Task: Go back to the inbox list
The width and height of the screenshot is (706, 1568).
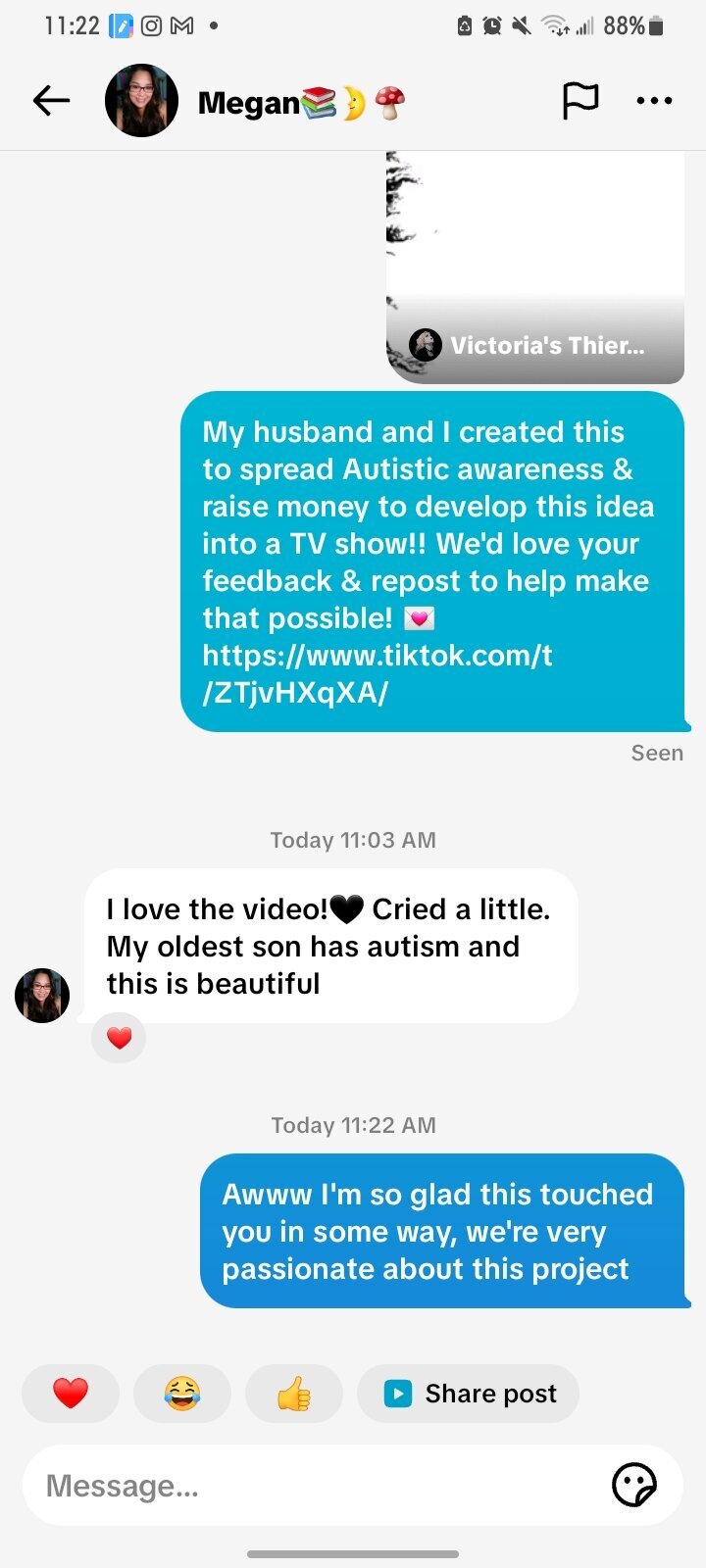Action: [51, 100]
